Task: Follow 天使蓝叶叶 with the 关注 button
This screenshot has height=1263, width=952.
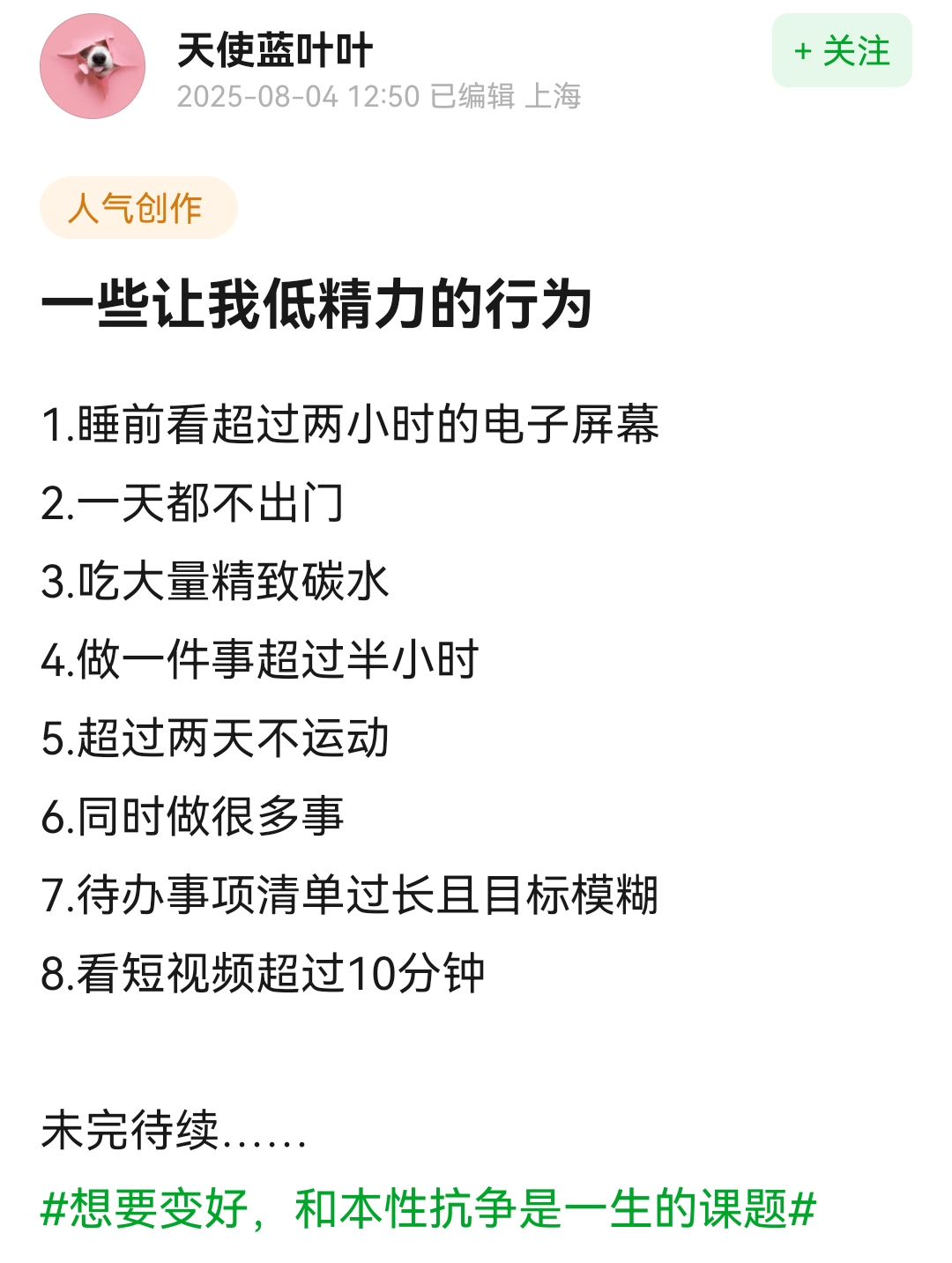Action: click(x=841, y=51)
